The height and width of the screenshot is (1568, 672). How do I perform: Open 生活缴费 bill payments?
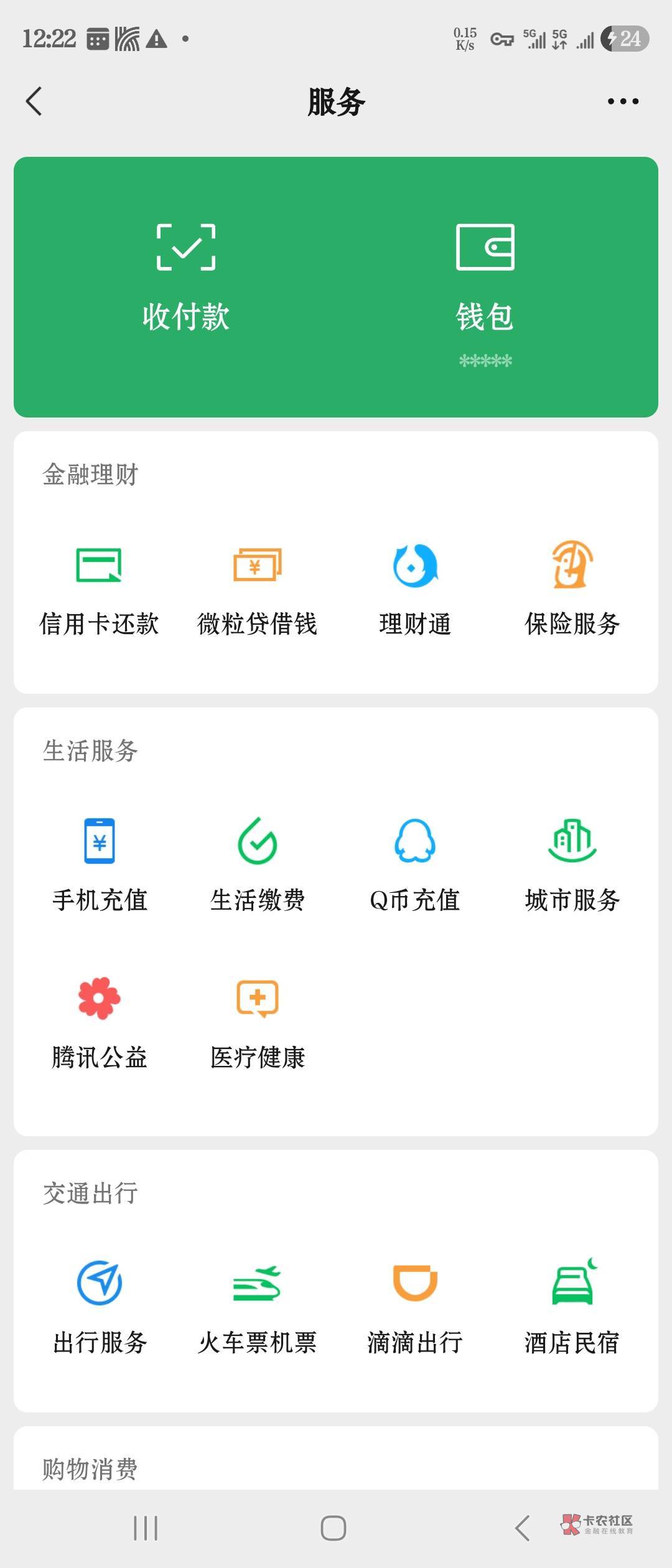tap(257, 865)
